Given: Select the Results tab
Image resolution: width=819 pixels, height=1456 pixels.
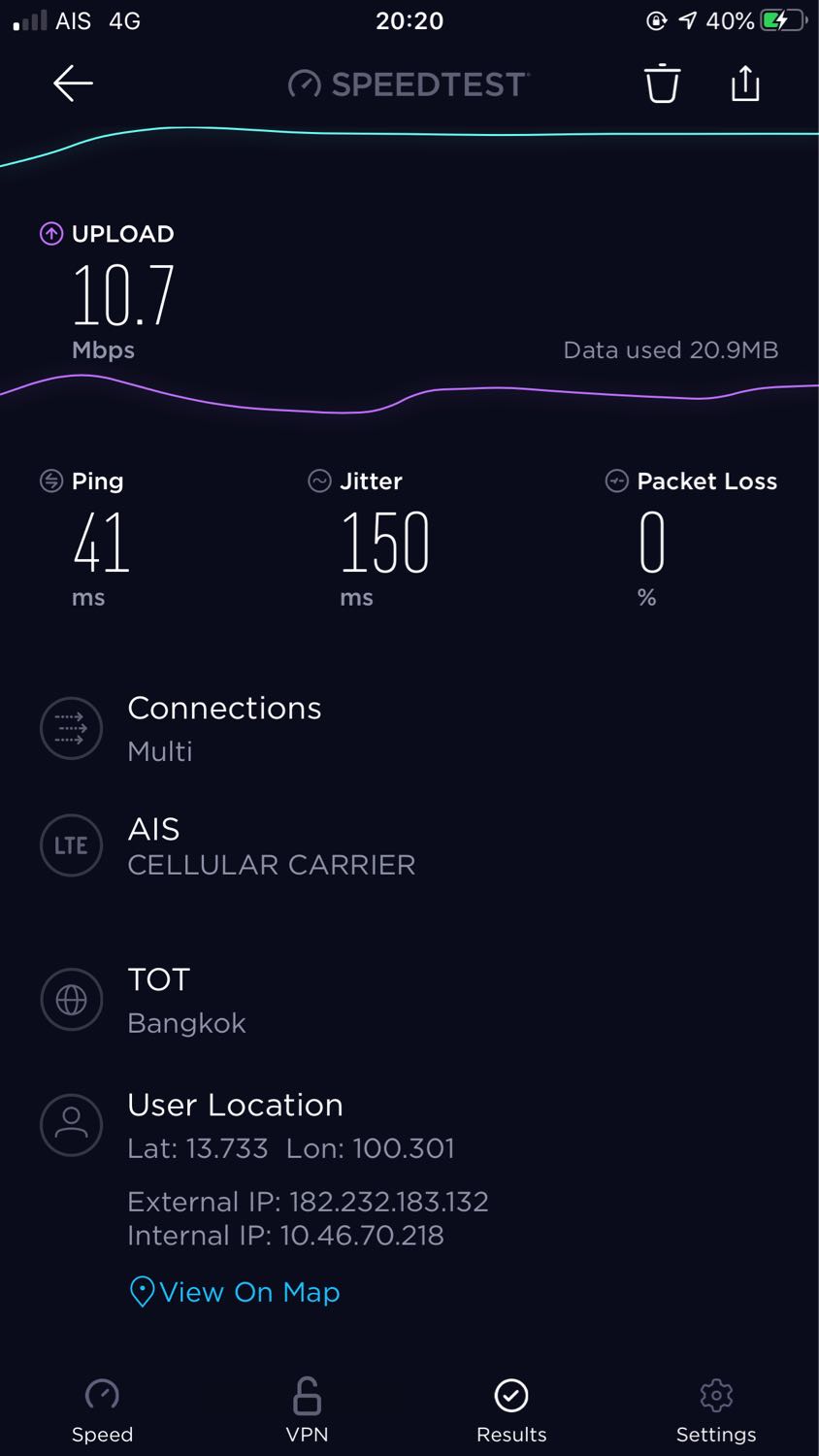Looking at the screenshot, I should pyautogui.click(x=511, y=1409).
